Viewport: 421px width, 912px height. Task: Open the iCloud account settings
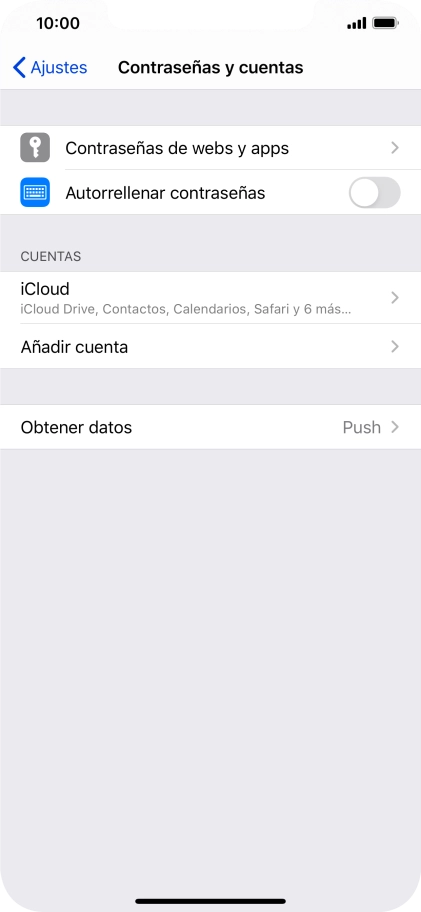(210, 298)
